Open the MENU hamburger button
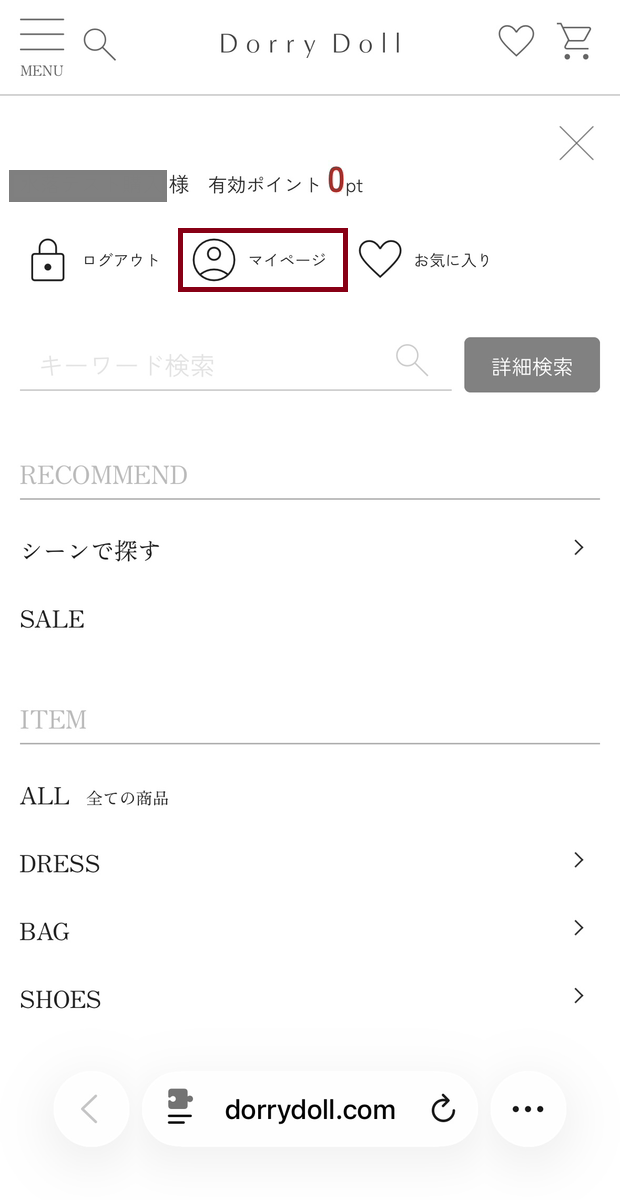The width and height of the screenshot is (620, 1200). pos(41,47)
